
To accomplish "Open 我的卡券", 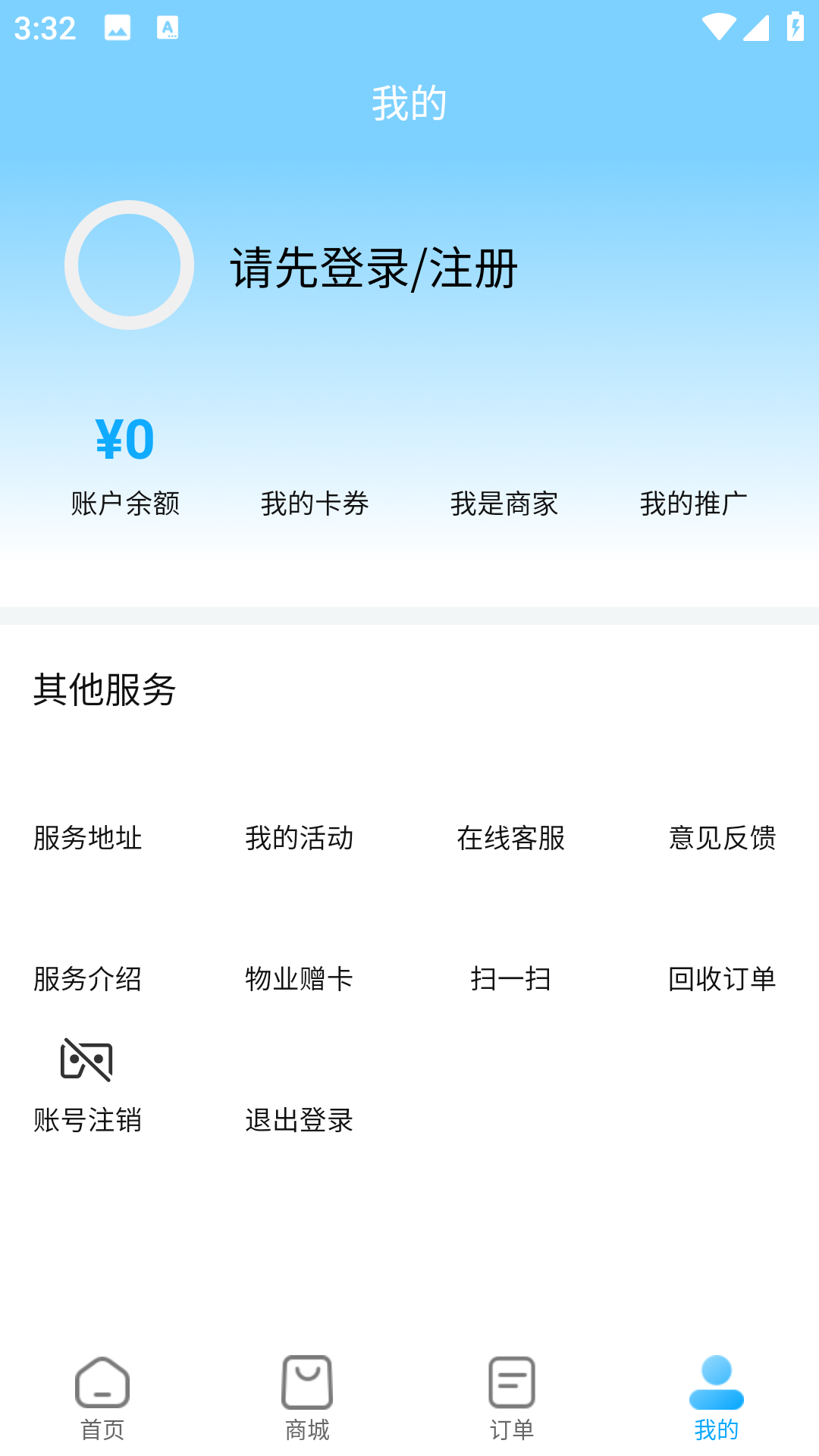I will coord(315,502).
